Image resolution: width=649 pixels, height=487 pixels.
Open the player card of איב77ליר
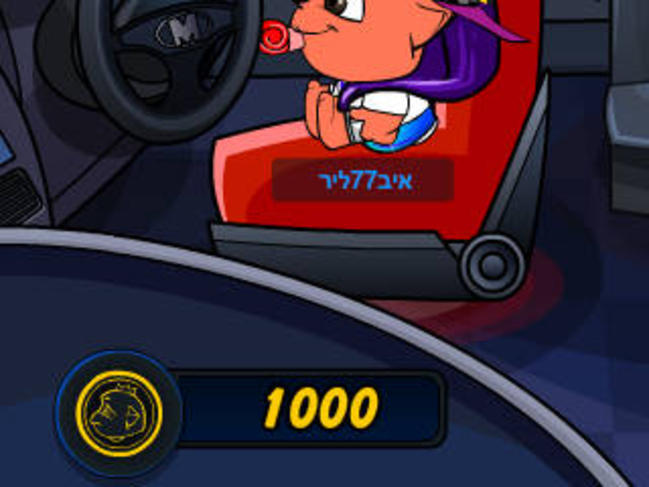363,181
